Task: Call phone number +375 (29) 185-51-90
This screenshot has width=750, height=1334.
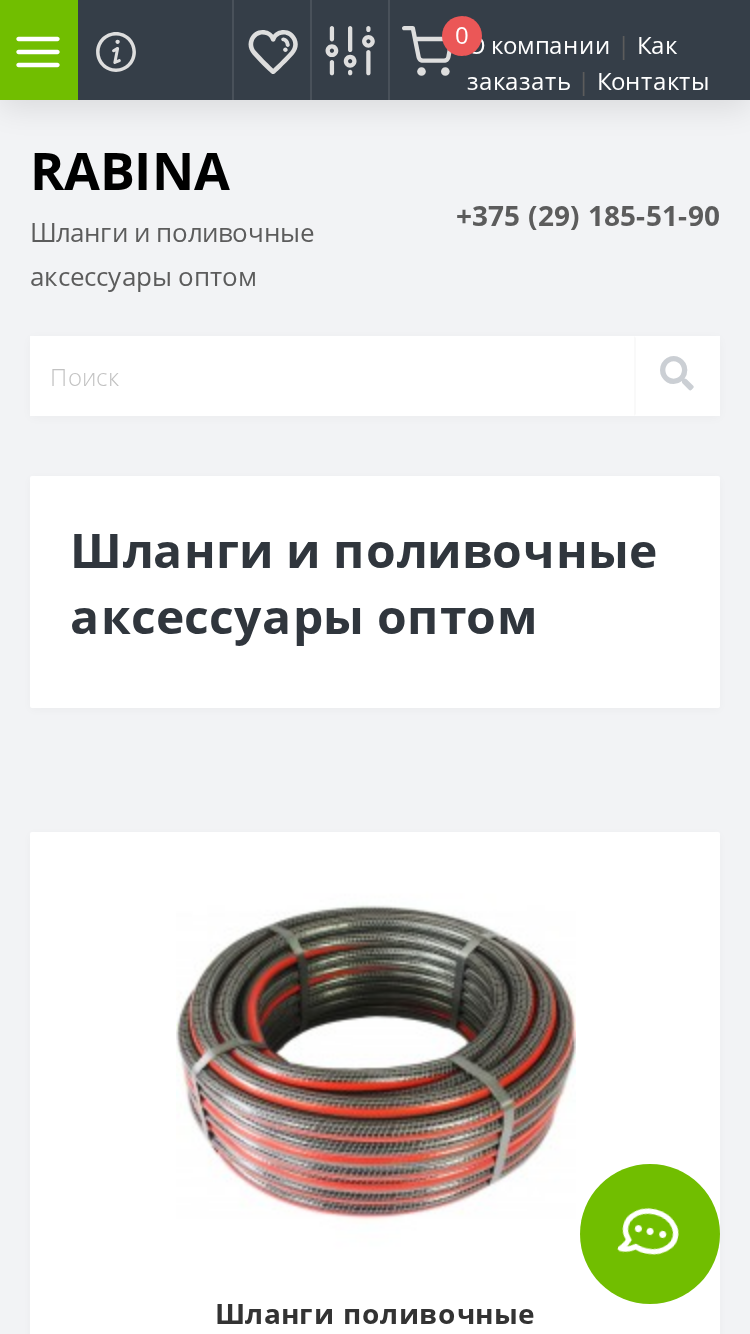Action: pos(588,216)
